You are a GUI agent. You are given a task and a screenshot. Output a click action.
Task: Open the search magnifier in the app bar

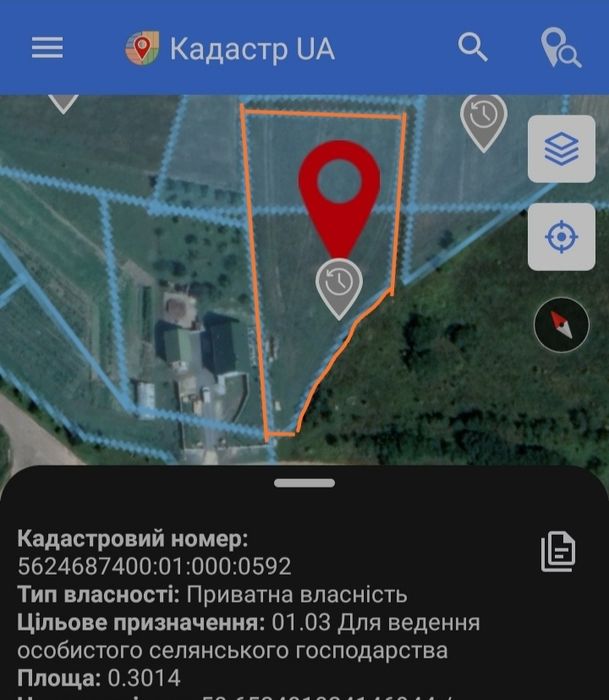point(472,47)
